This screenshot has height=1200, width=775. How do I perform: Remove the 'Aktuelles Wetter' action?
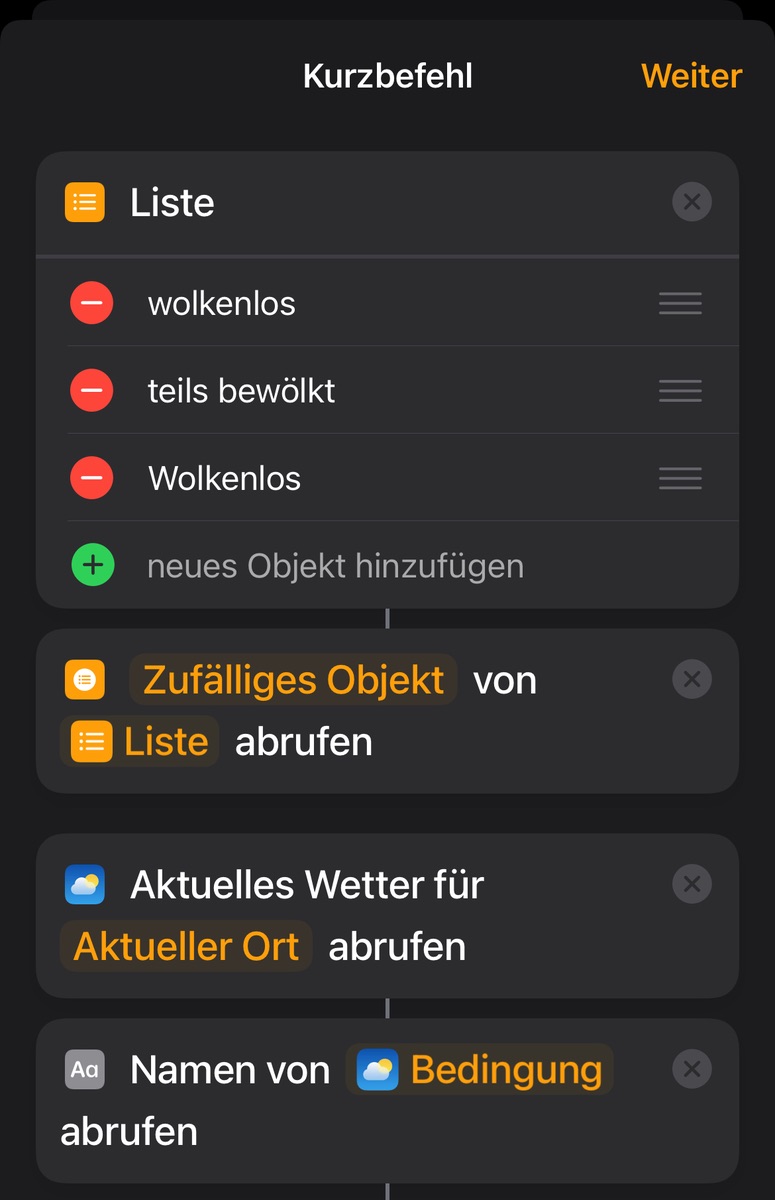(691, 884)
